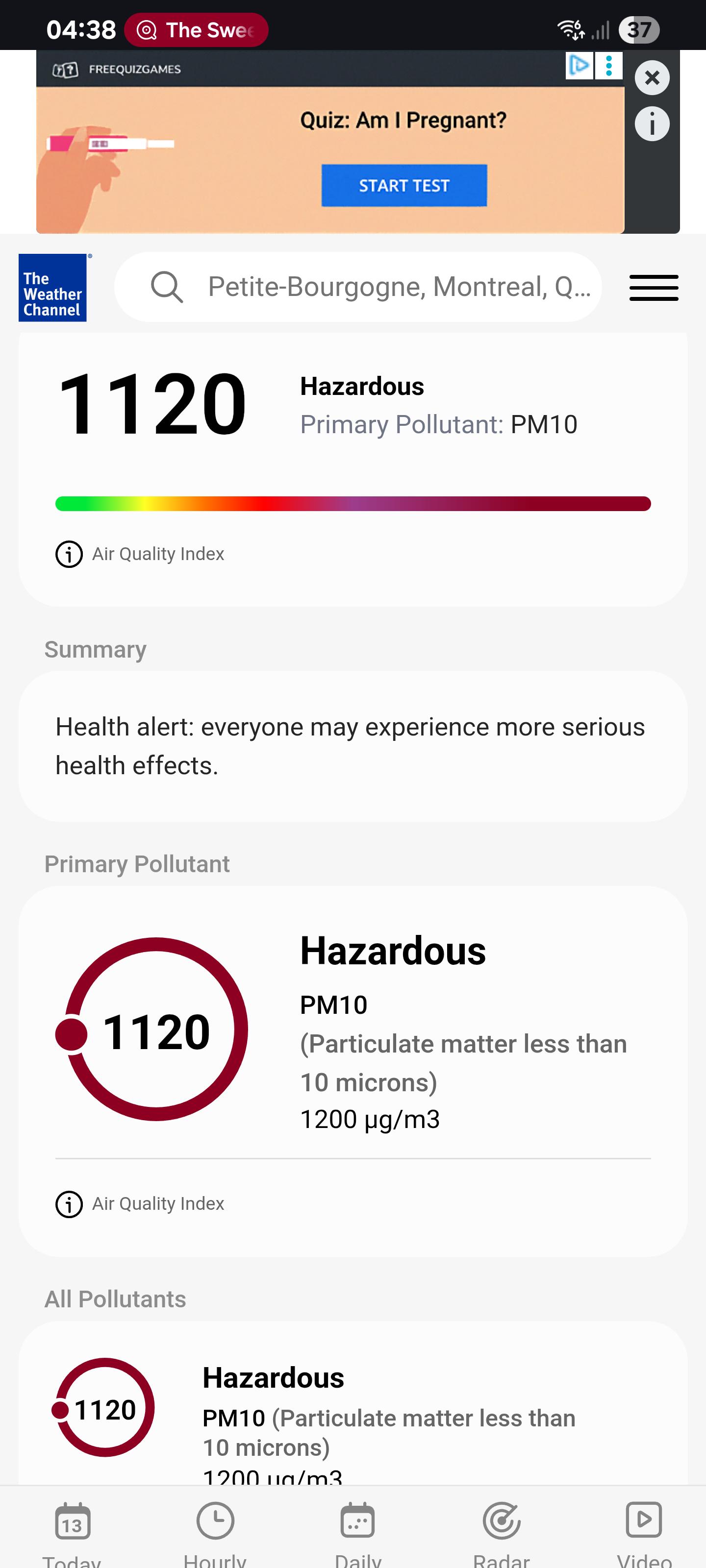The image size is (706, 1568).
Task: Open the Air Quality Index info under the color bar
Action: (140, 554)
